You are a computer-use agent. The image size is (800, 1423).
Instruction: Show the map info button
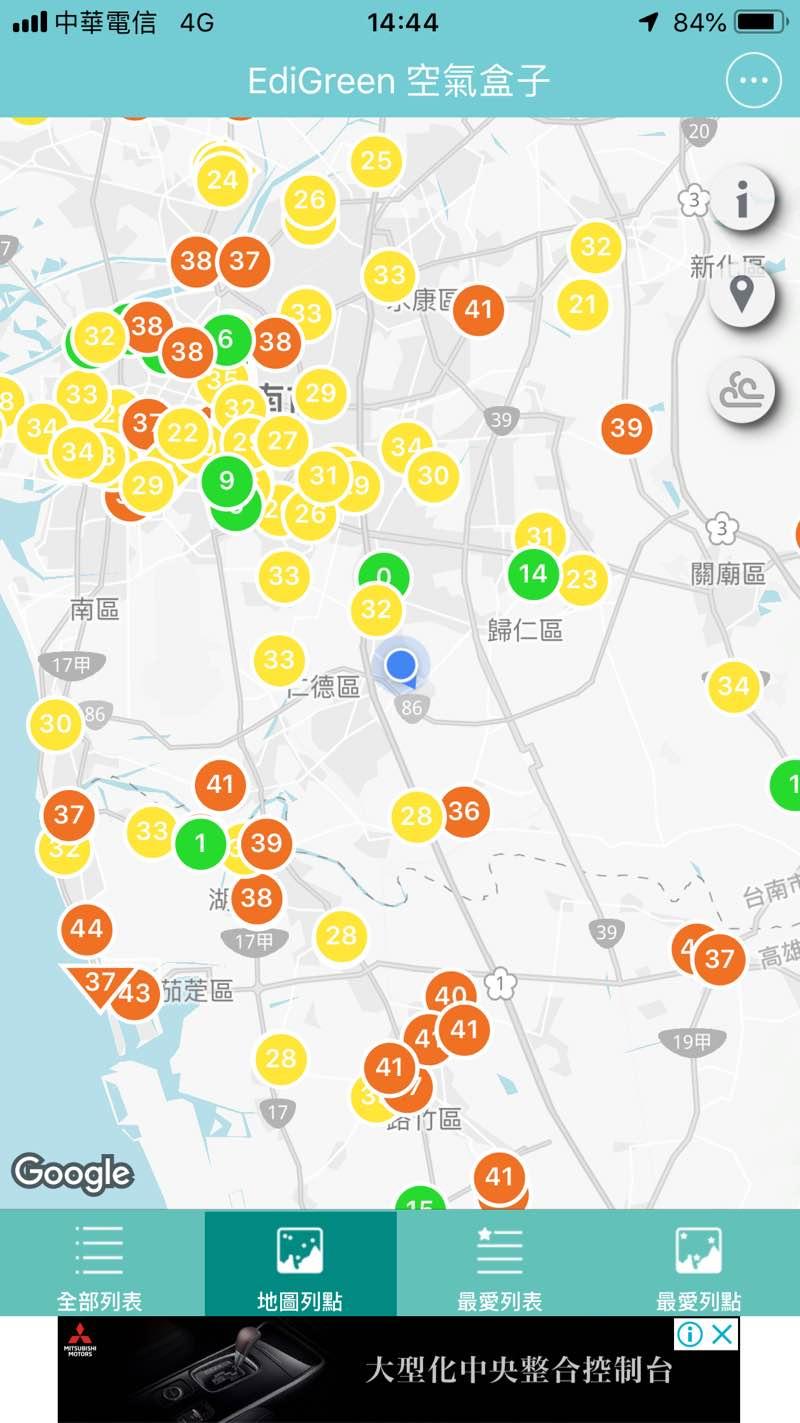(x=741, y=200)
